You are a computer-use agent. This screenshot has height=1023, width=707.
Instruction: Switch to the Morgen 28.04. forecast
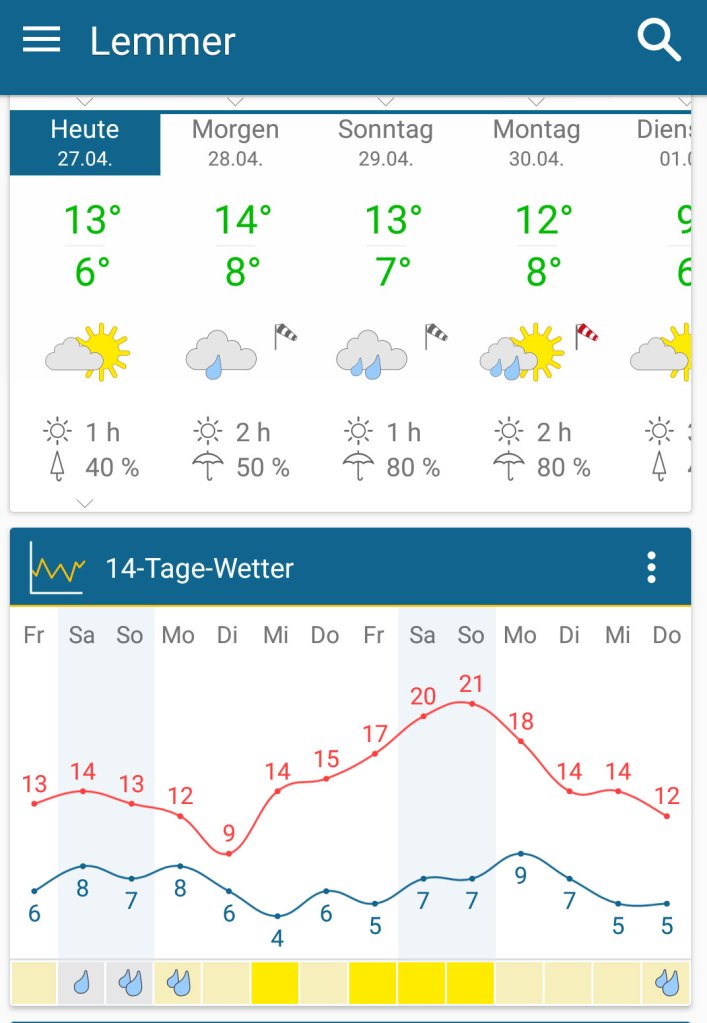tap(235, 143)
